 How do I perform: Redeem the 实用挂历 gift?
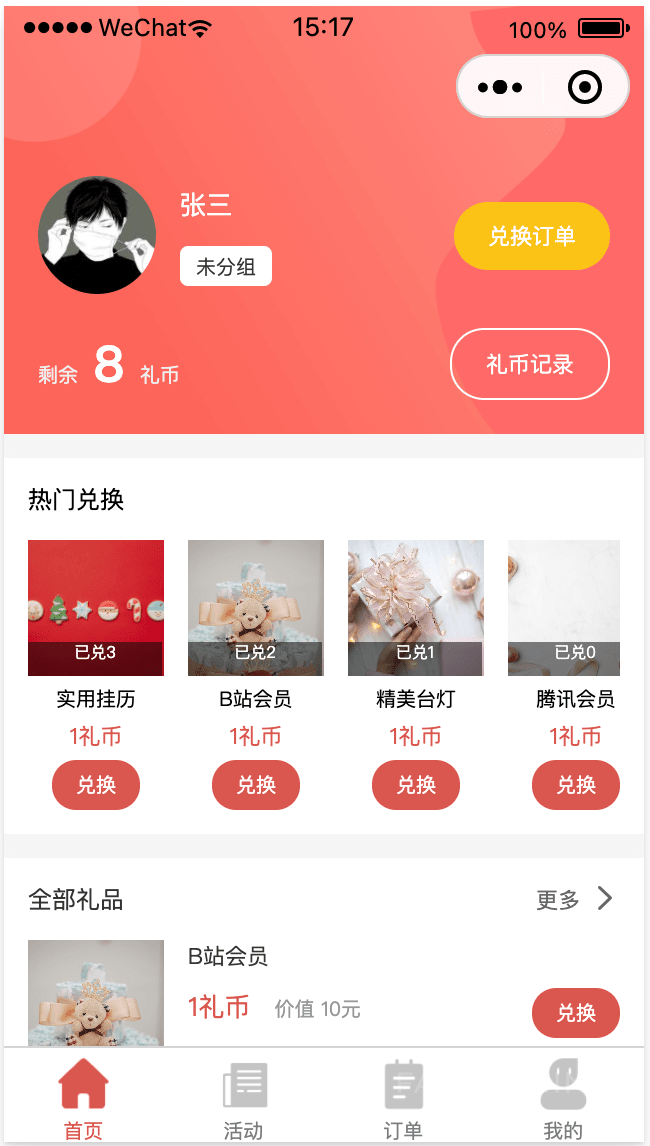pos(96,785)
